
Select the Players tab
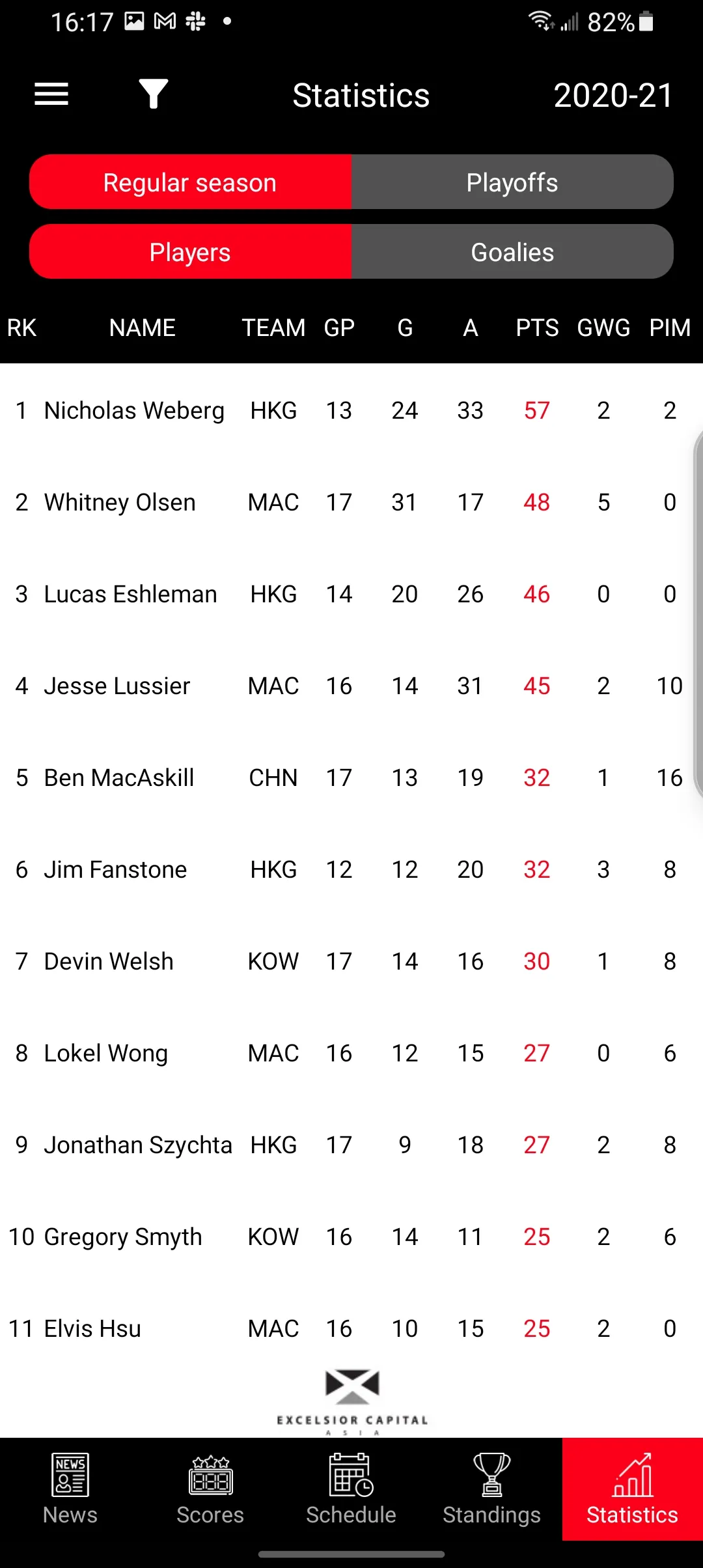click(190, 252)
